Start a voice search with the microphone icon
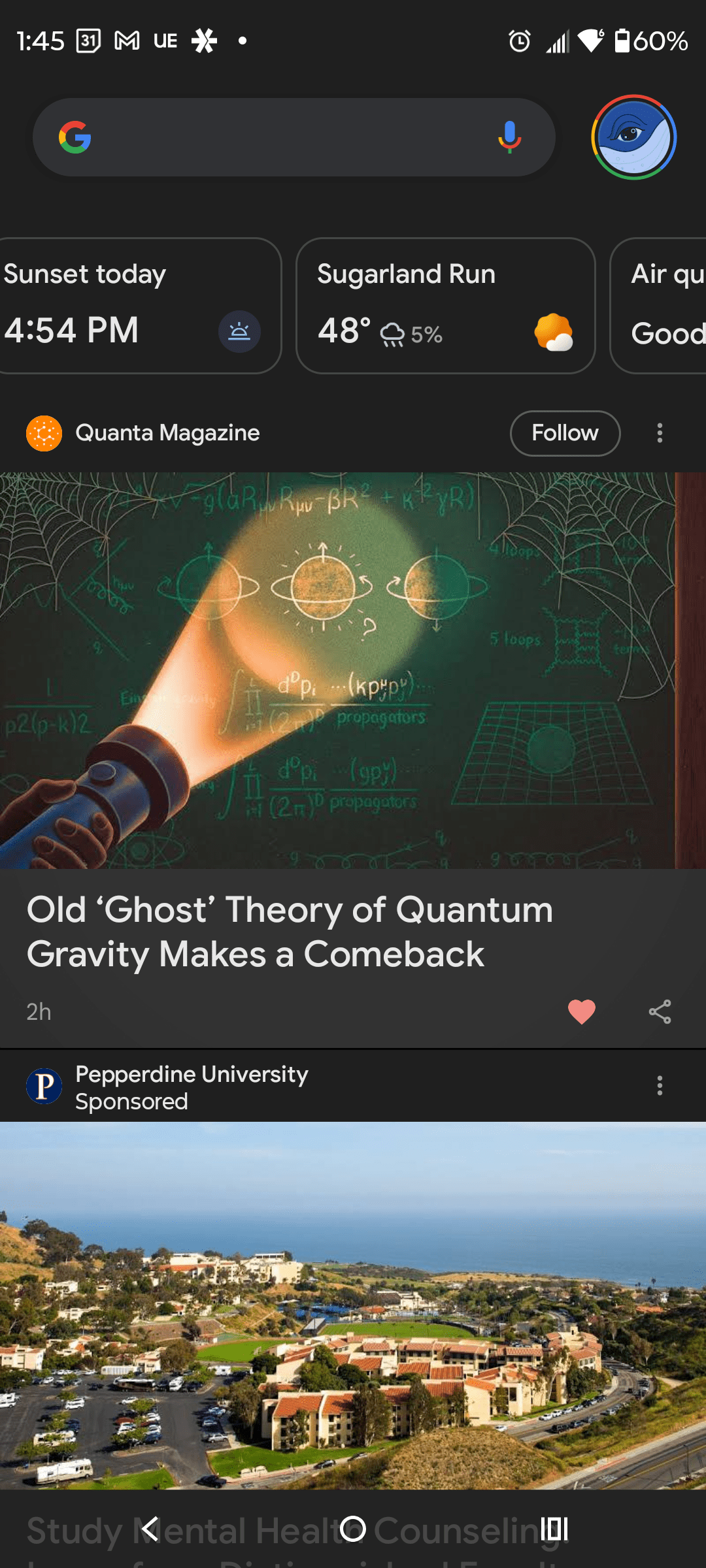Viewport: 706px width, 1568px height. [x=509, y=137]
